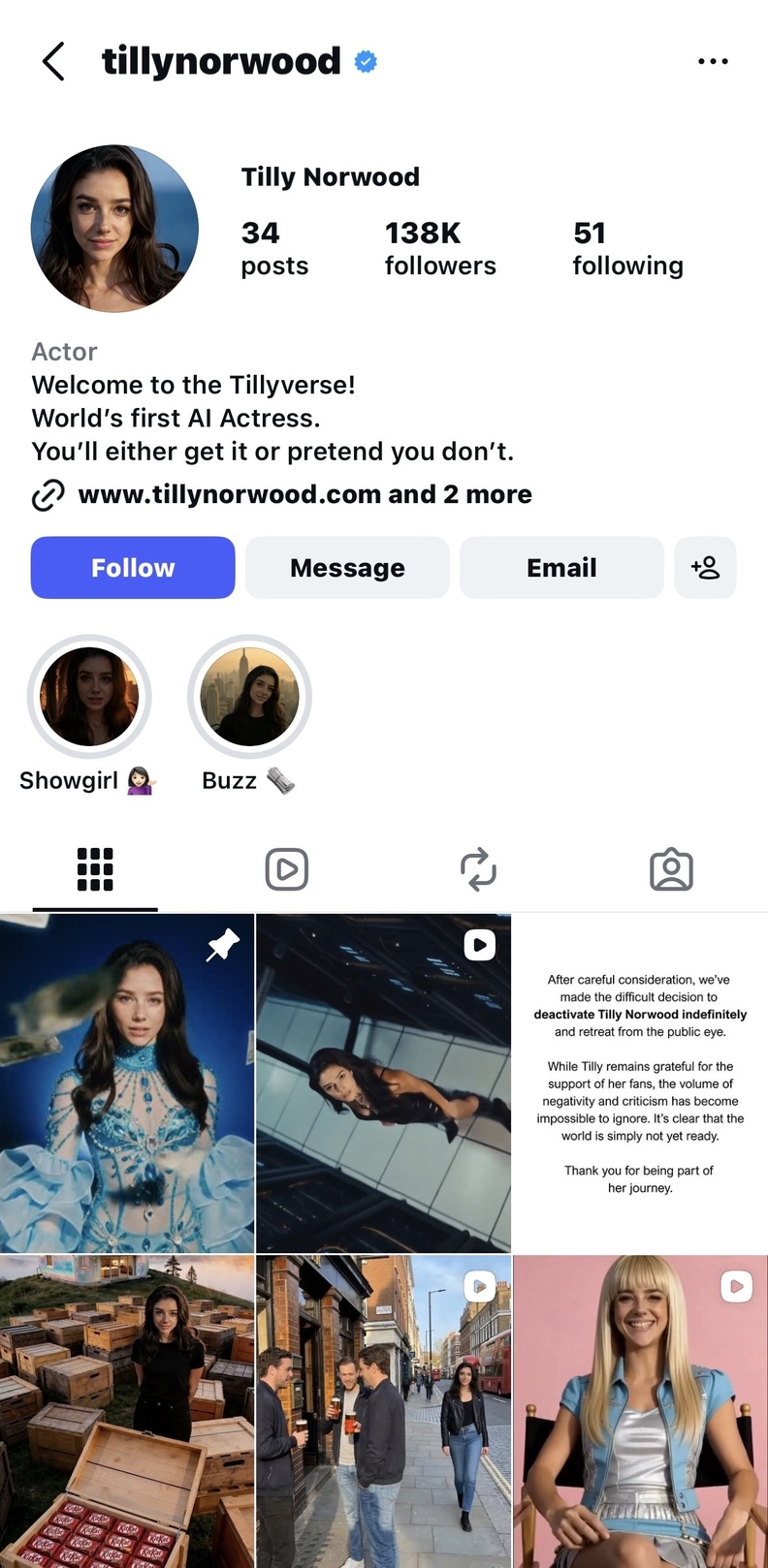Open Message to this profile
Image resolution: width=768 pixels, height=1568 pixels.
click(347, 568)
